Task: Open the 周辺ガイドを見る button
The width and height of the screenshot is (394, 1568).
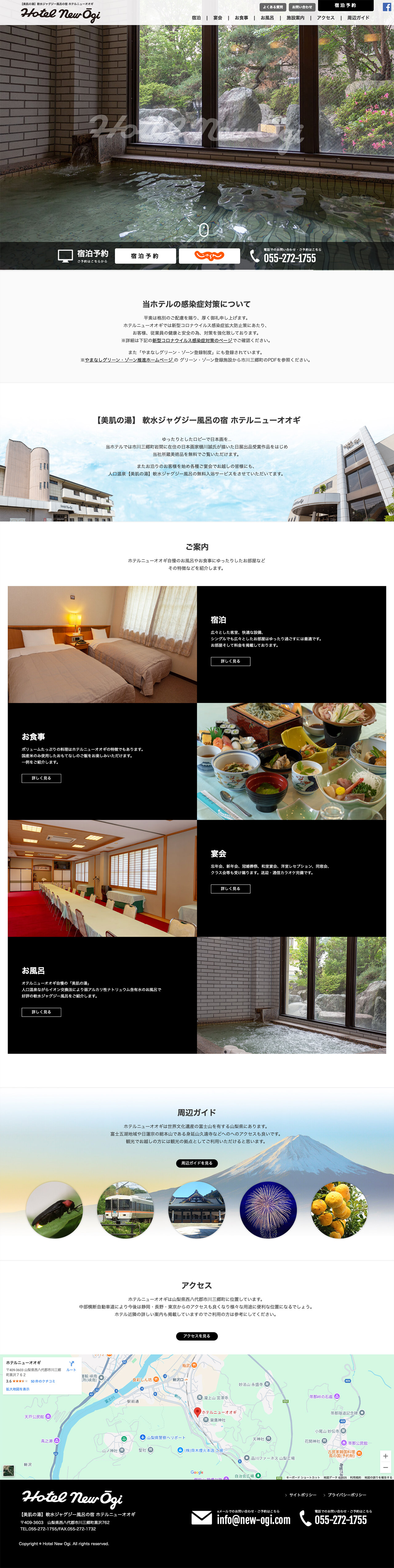Action: [x=196, y=1163]
